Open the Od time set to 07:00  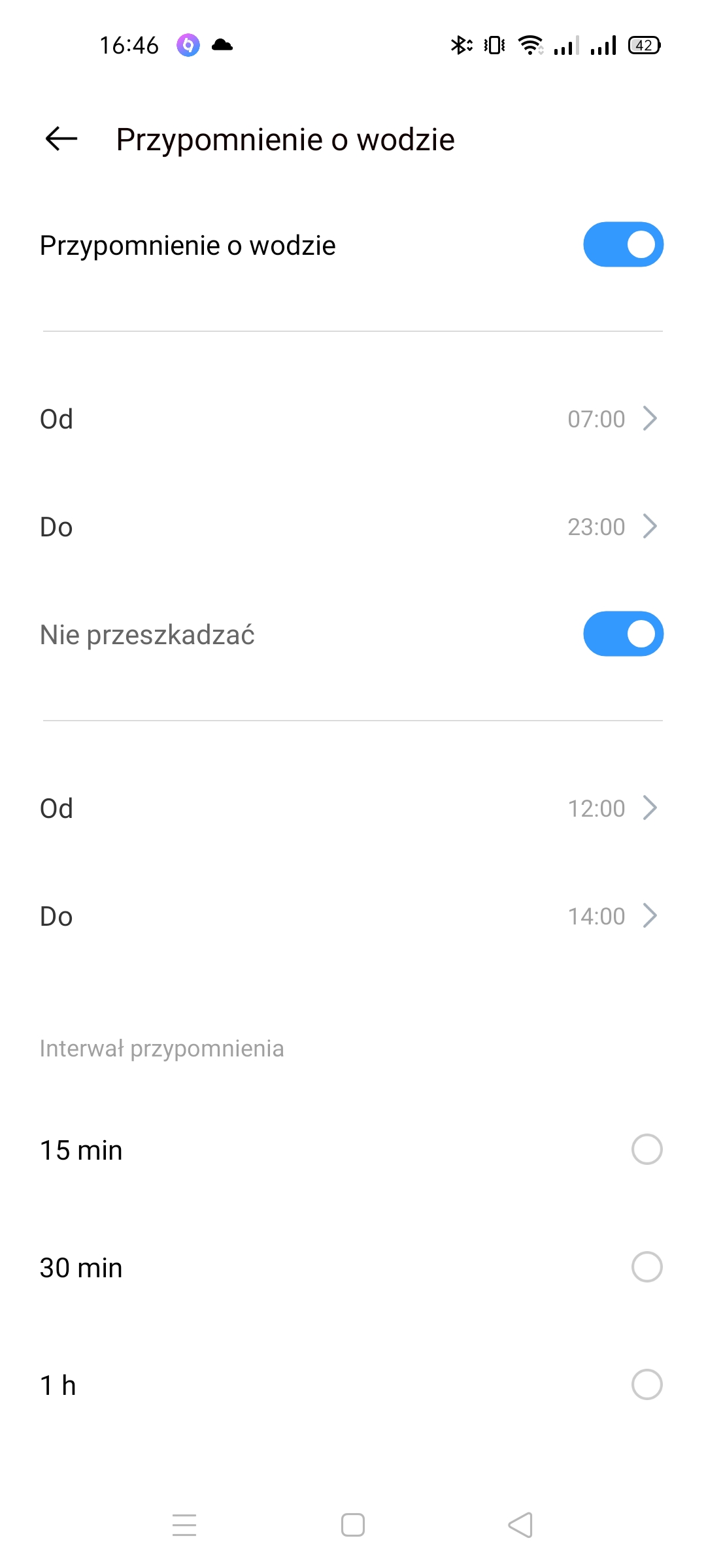click(353, 419)
